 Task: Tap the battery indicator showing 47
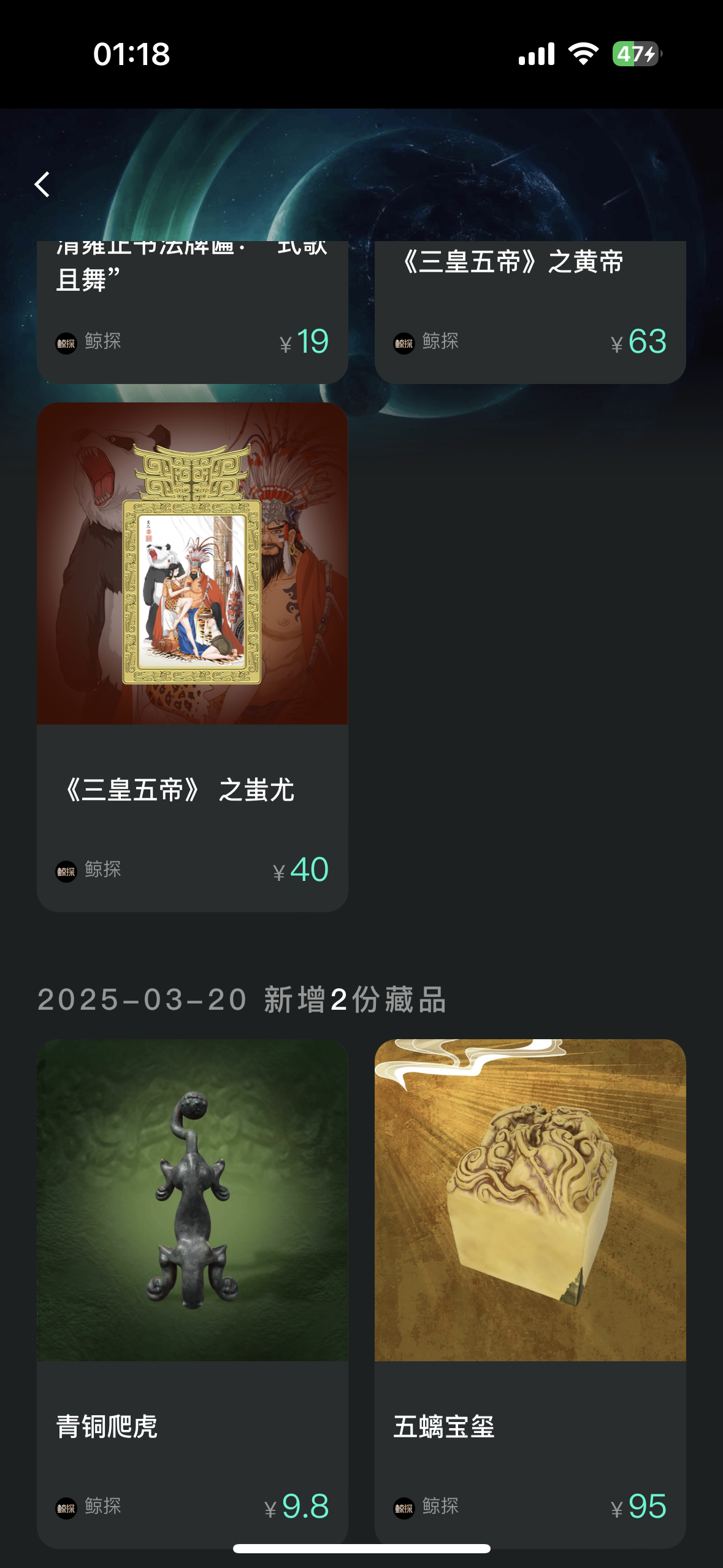(x=634, y=55)
